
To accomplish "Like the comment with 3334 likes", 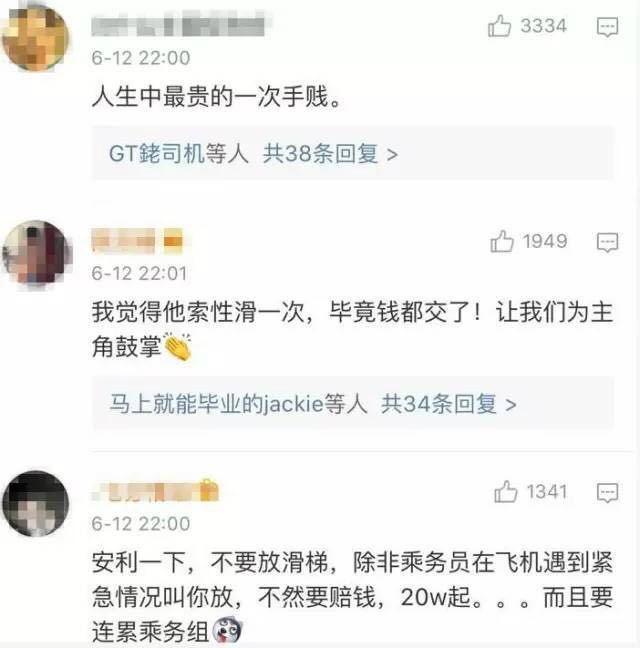I will (500, 27).
